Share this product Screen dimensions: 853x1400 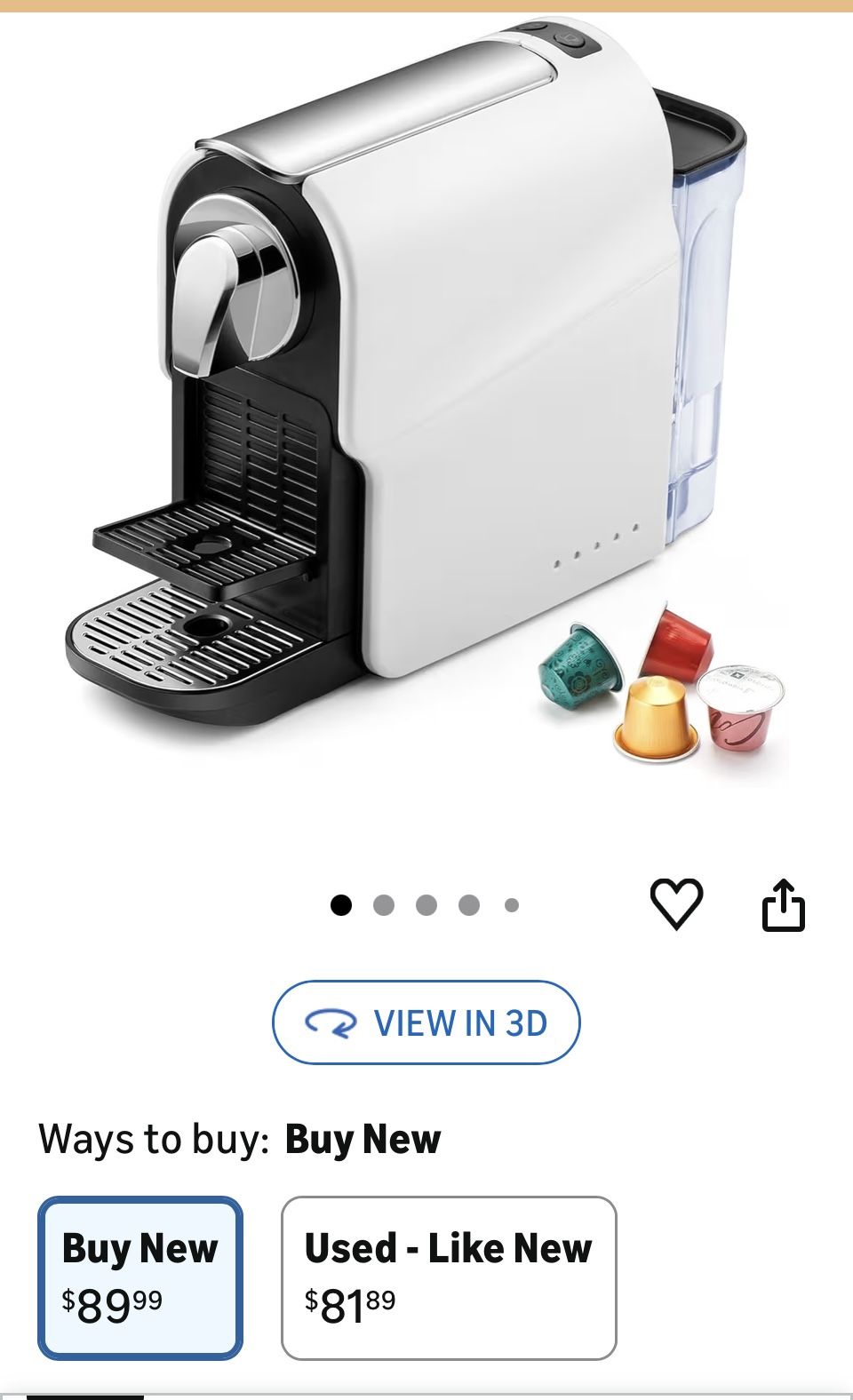(783, 905)
